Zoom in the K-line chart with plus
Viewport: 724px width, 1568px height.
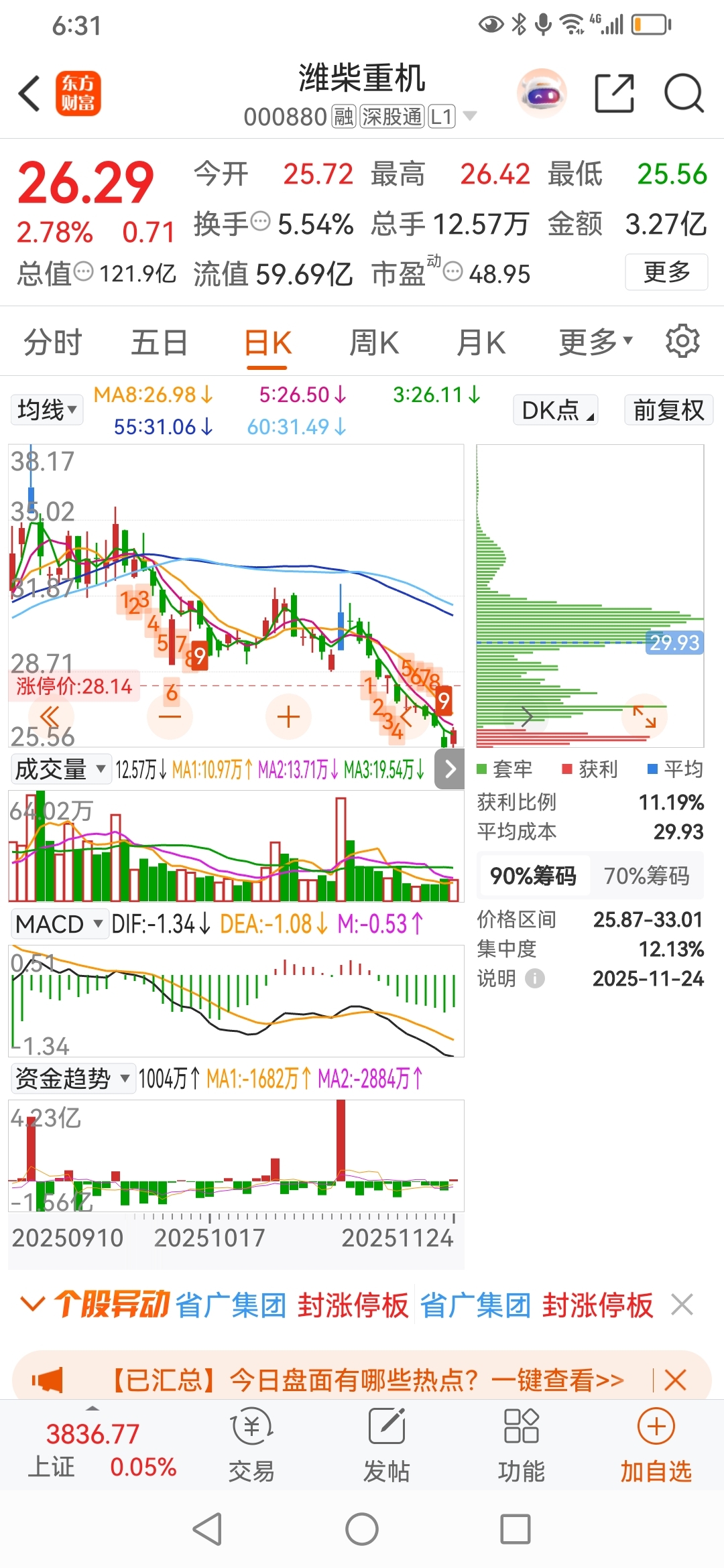pyautogui.click(x=288, y=717)
